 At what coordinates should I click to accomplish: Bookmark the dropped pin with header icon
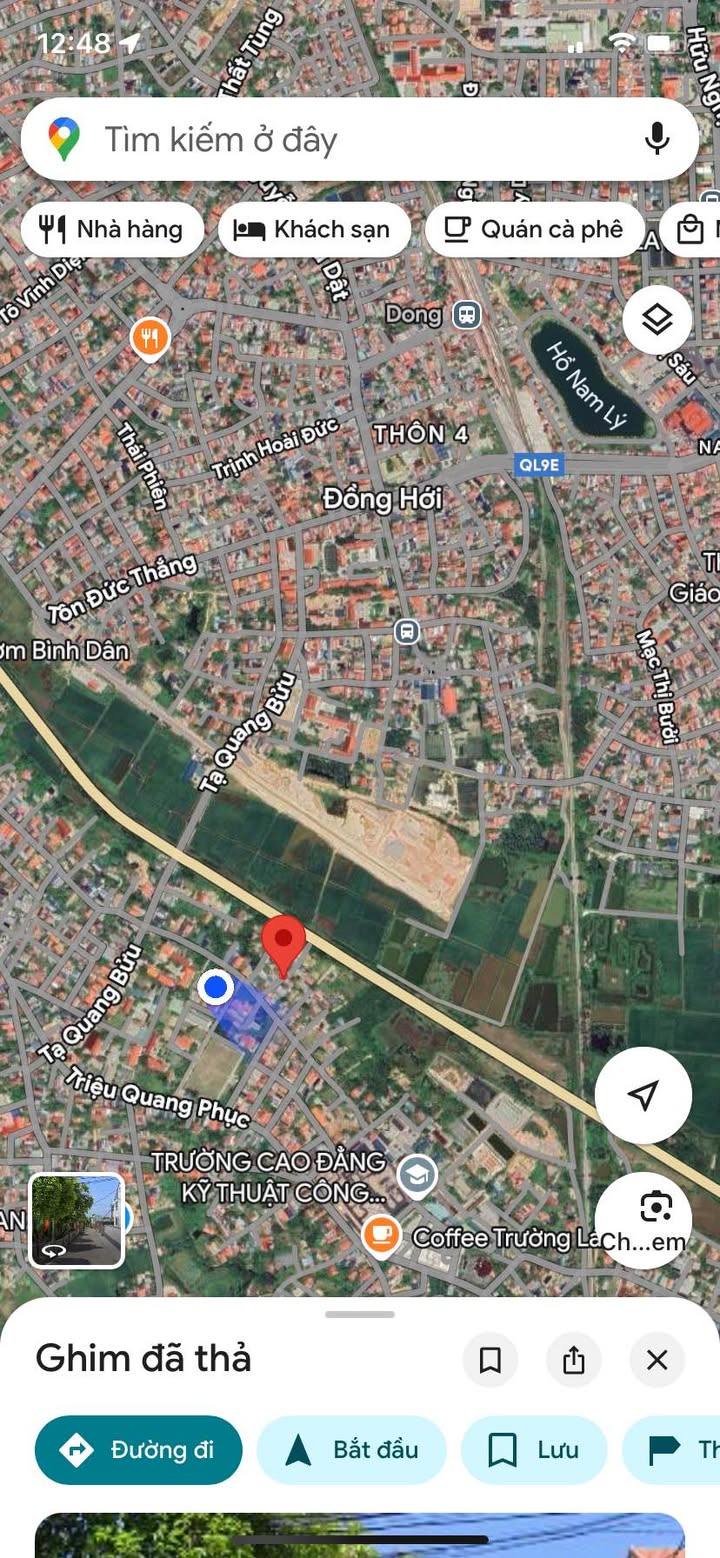click(x=490, y=1360)
